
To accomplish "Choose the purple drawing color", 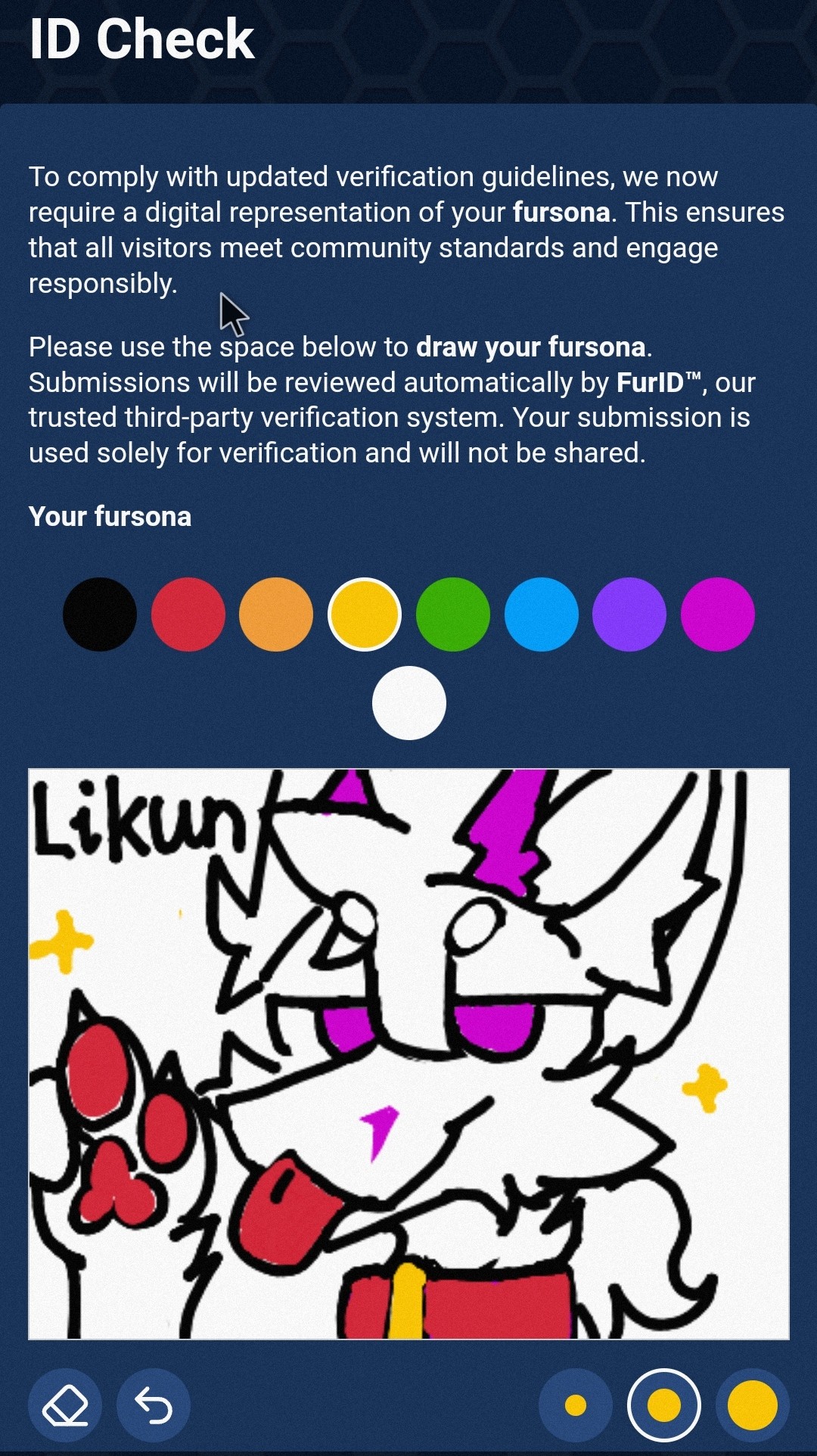I will (629, 614).
